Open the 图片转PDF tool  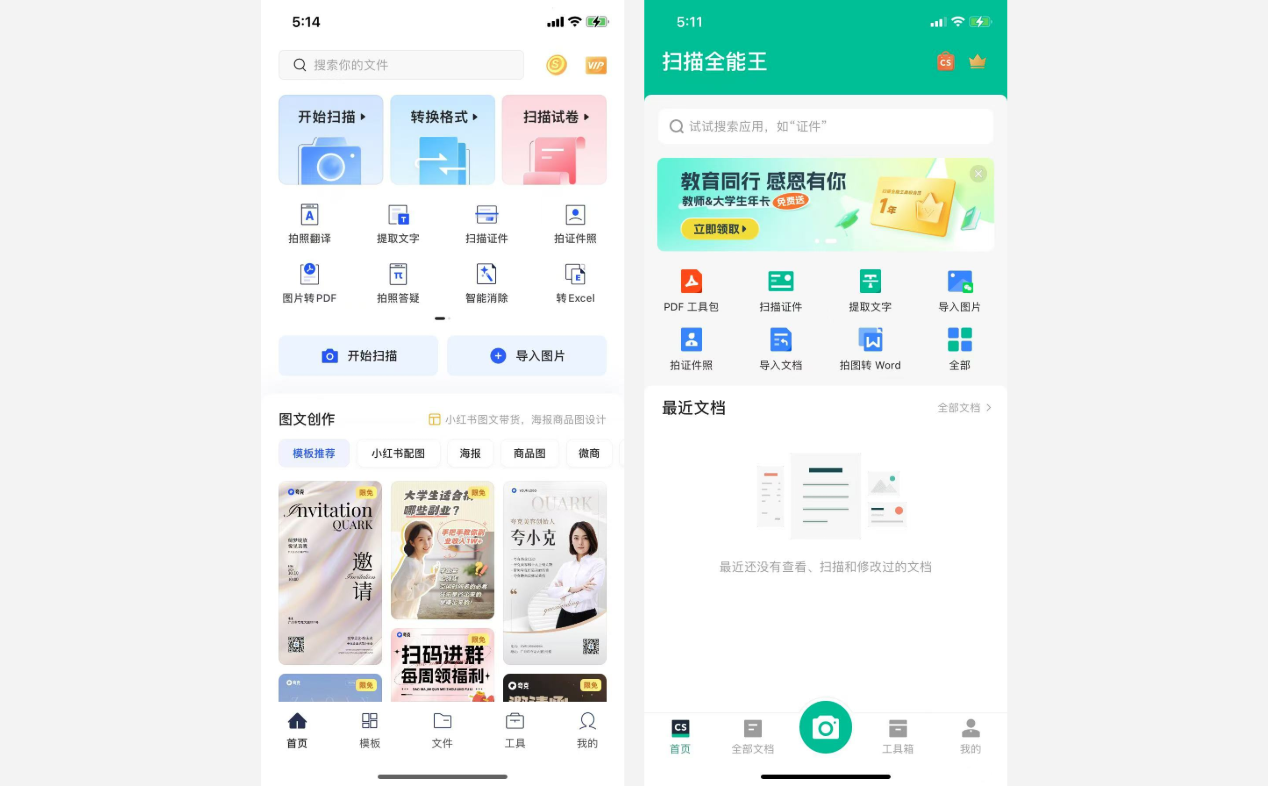[x=309, y=283]
